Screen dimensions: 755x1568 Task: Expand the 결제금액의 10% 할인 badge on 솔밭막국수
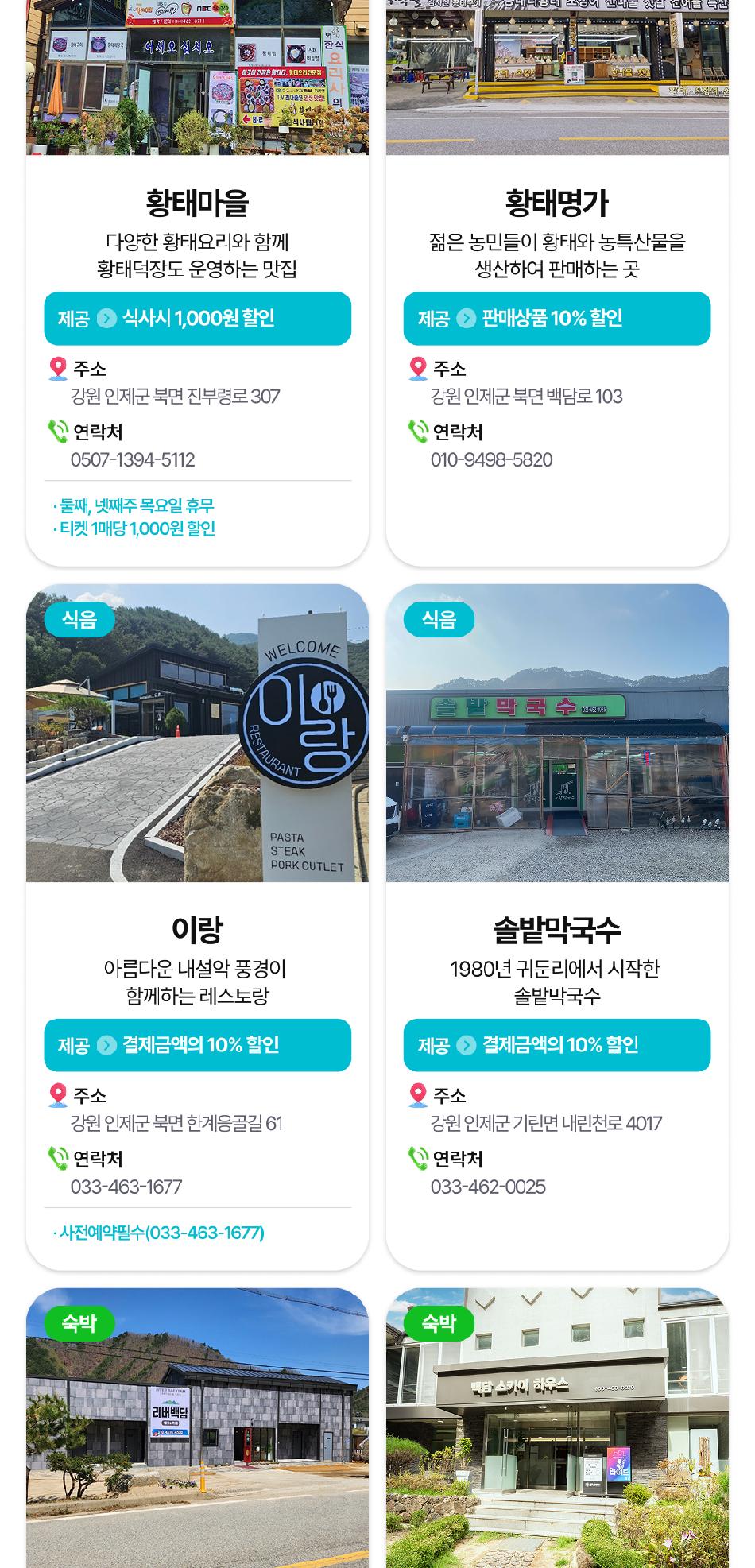pos(559,1047)
